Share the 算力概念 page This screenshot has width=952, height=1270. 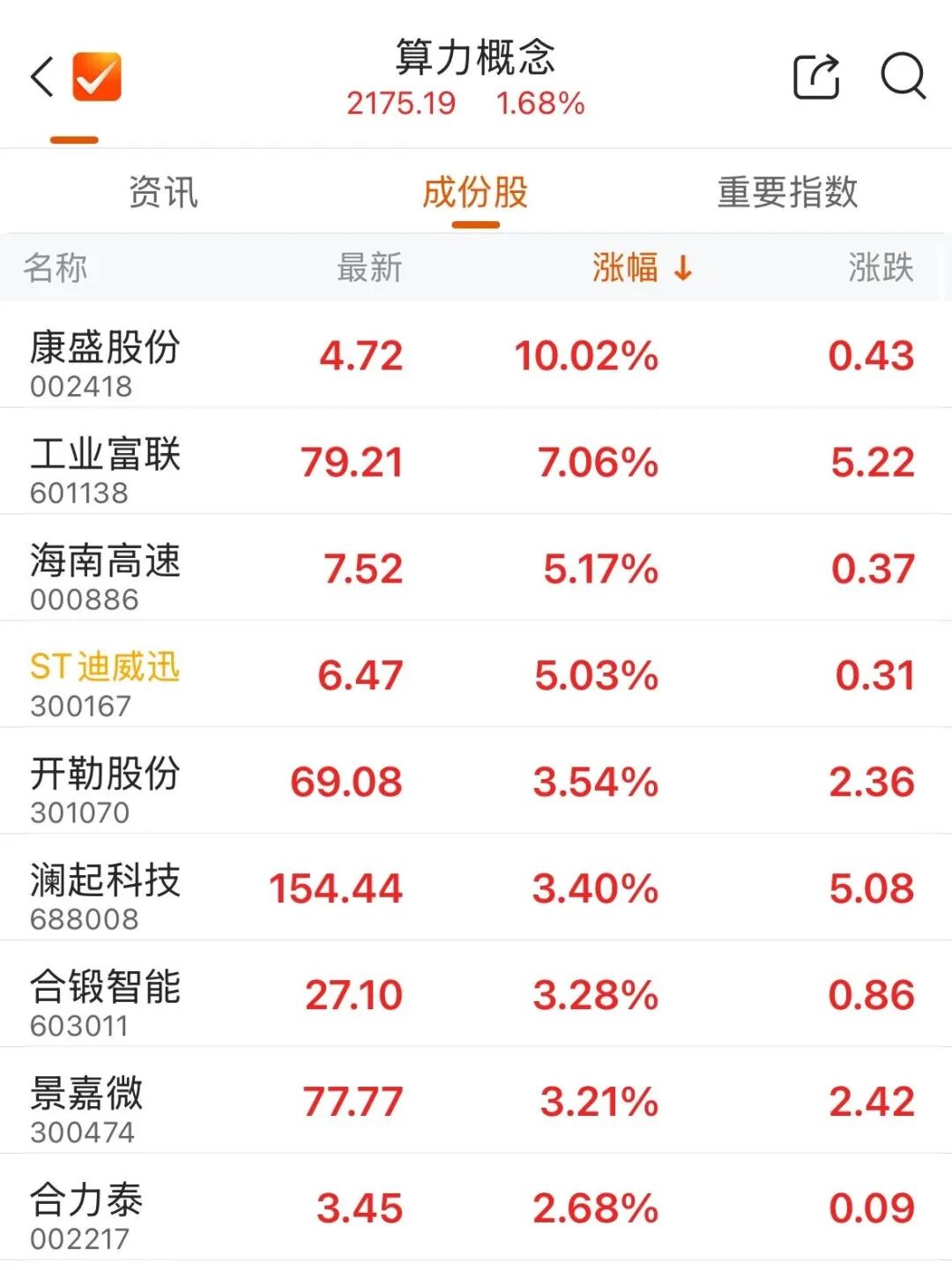click(x=816, y=78)
